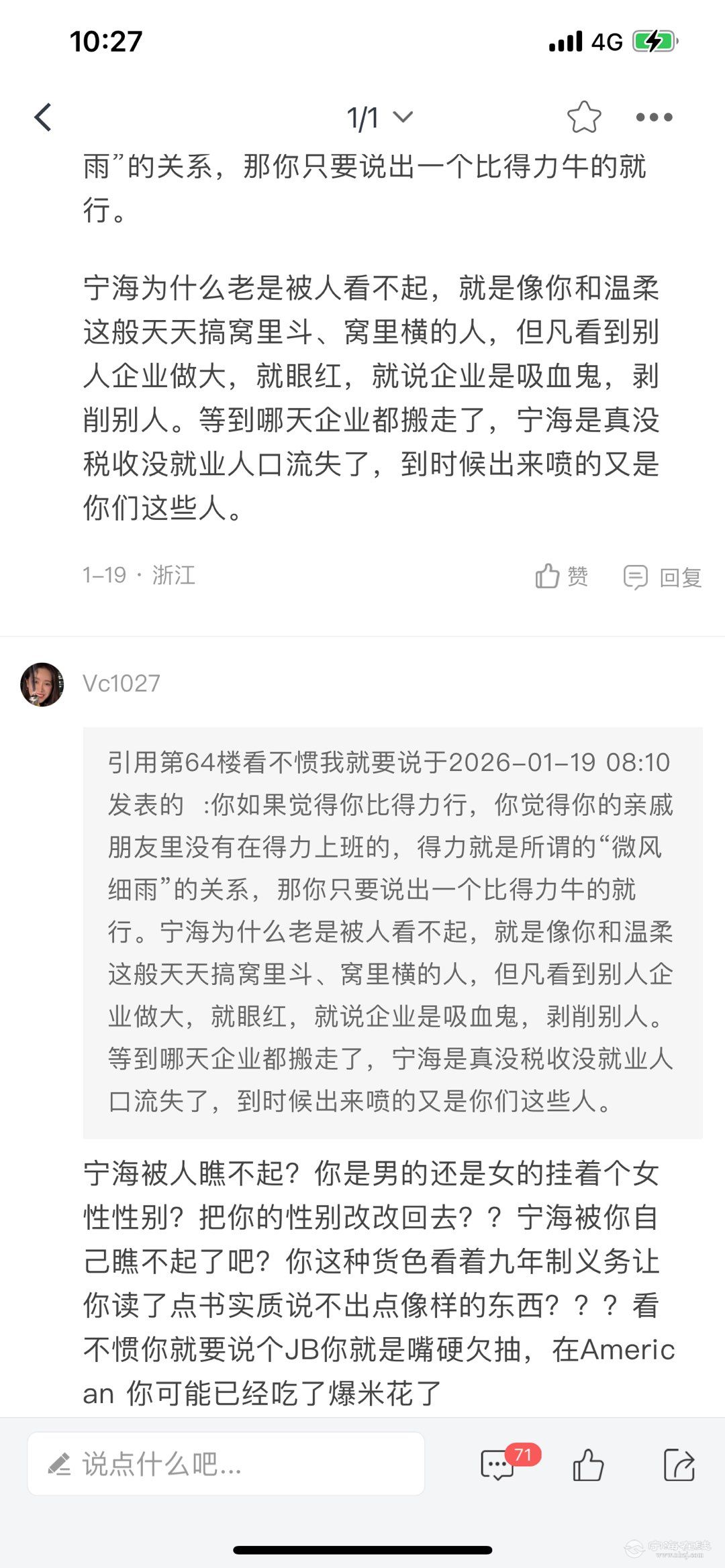Like the comment dated 1-19 from 浙江
The height and width of the screenshot is (1568, 725).
coord(561,576)
